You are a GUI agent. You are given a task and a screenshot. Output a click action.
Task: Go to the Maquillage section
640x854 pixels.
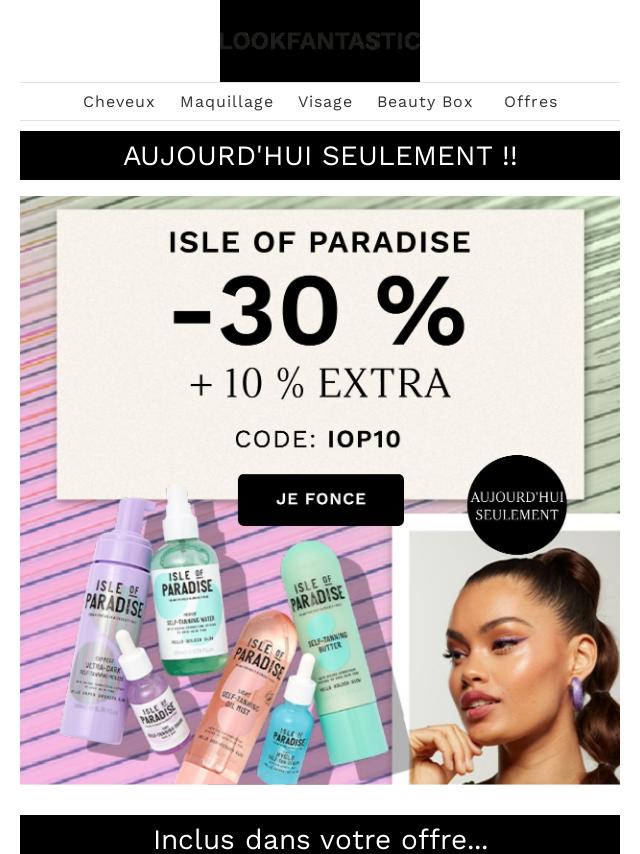(x=226, y=102)
